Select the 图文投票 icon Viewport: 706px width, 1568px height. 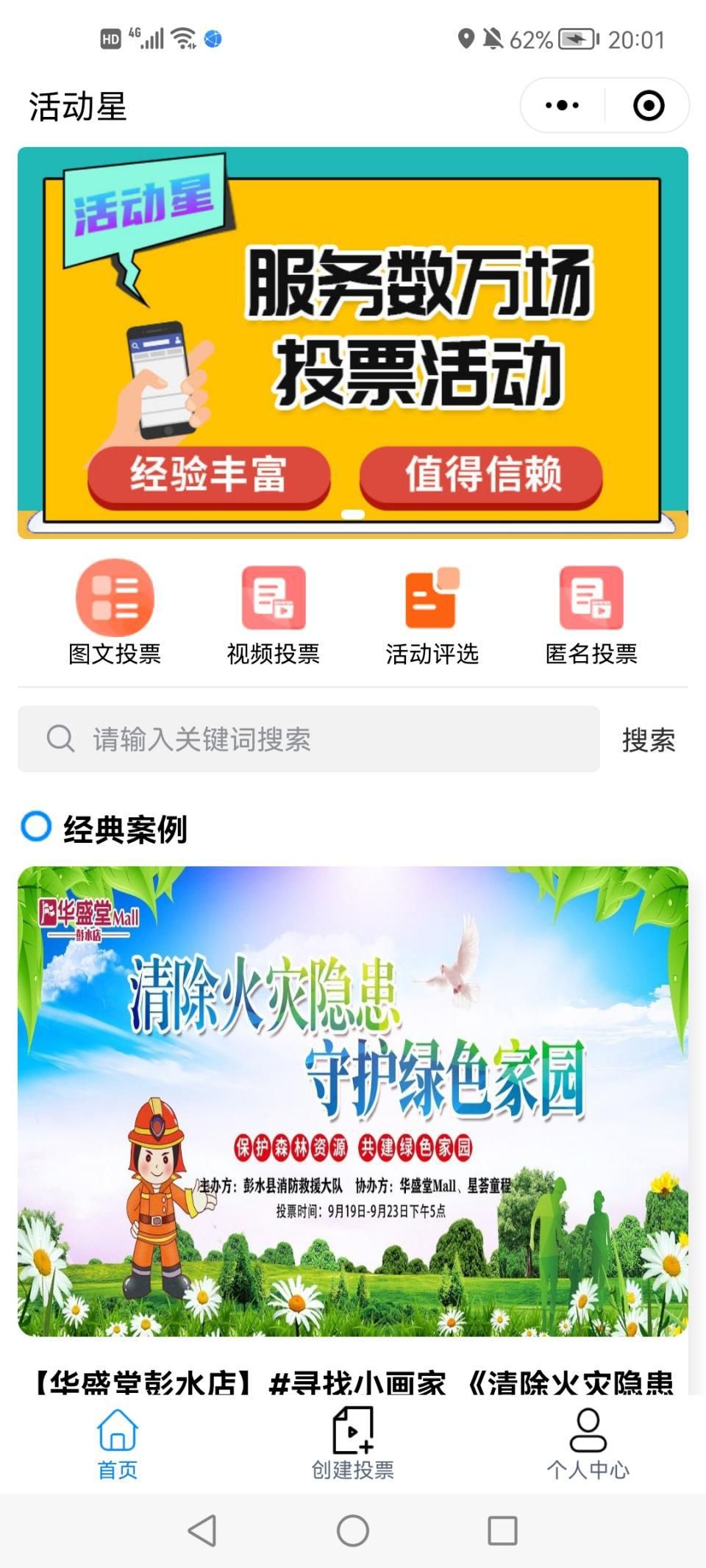click(114, 598)
